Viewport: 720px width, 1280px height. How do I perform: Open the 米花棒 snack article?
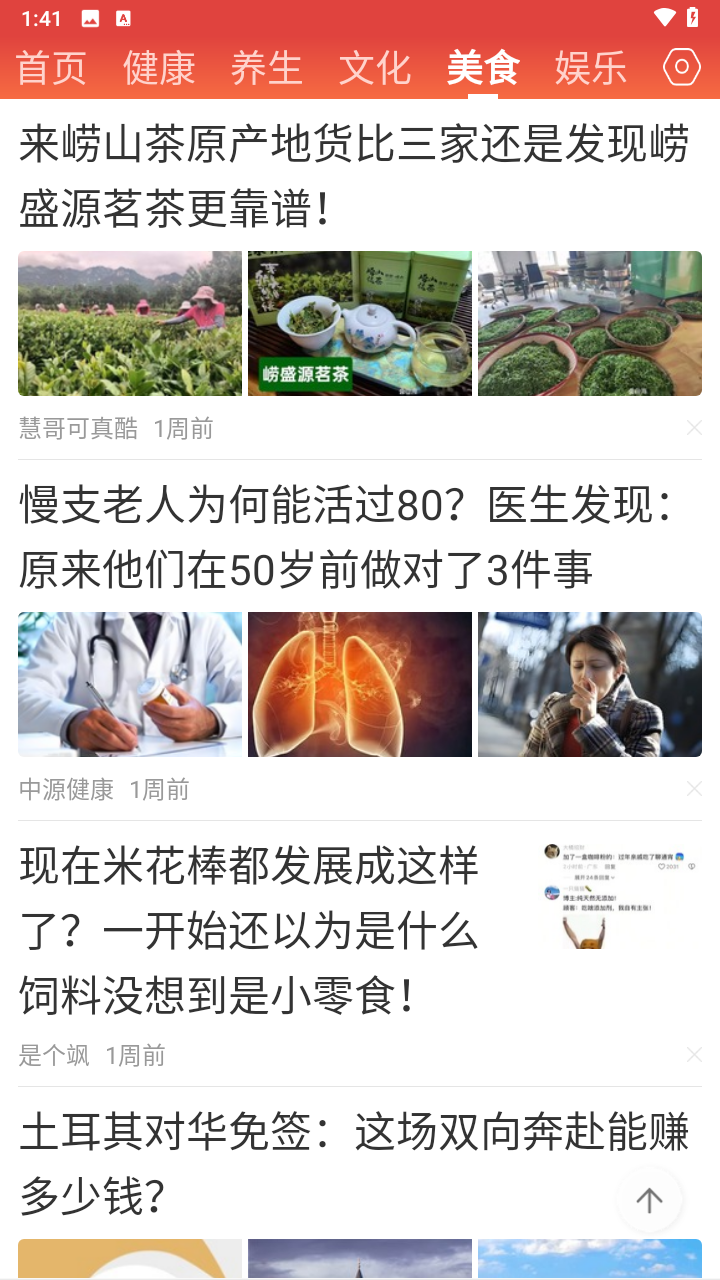pyautogui.click(x=250, y=930)
